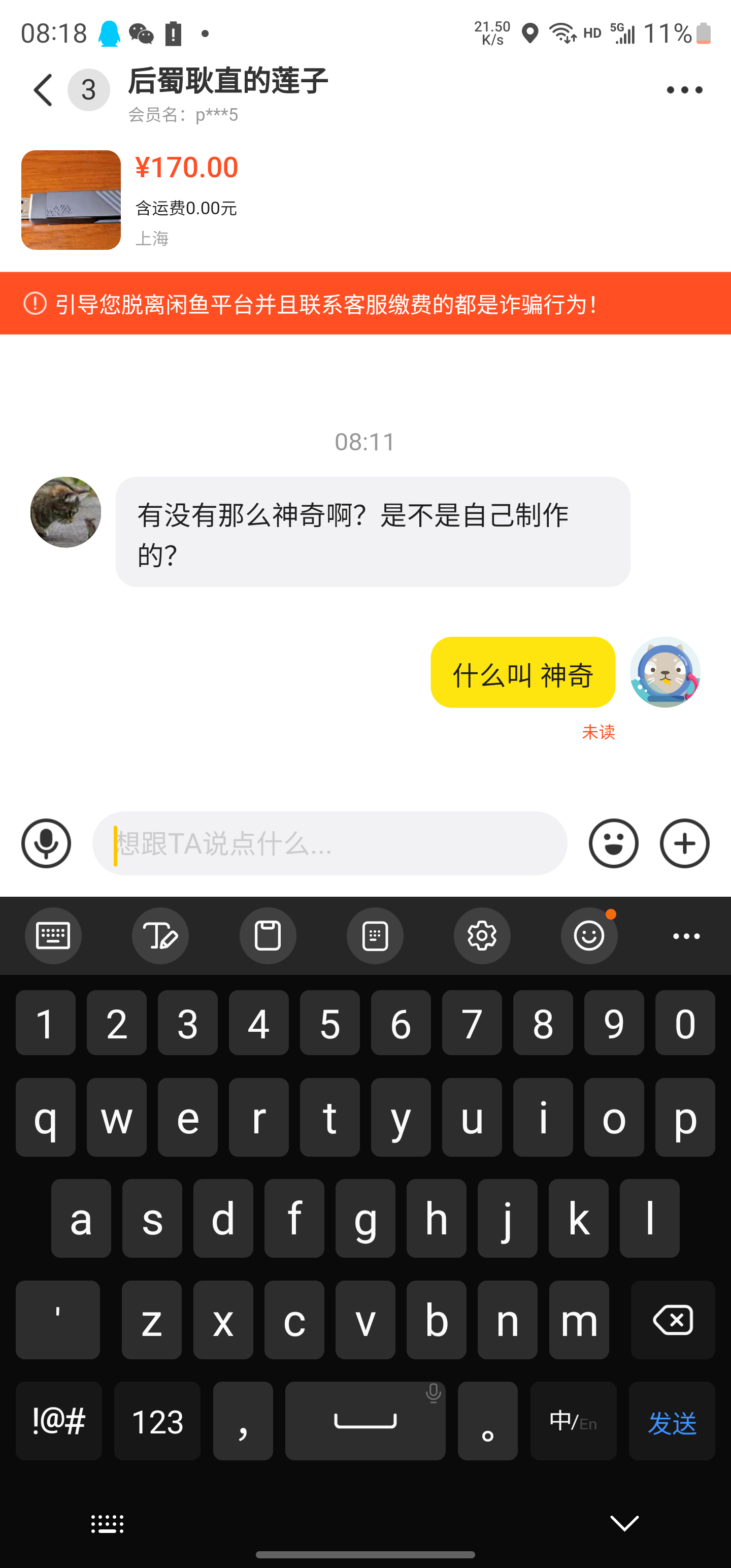This screenshot has width=731, height=1568.
Task: Tap the voice input microphone button
Action: pyautogui.click(x=46, y=843)
